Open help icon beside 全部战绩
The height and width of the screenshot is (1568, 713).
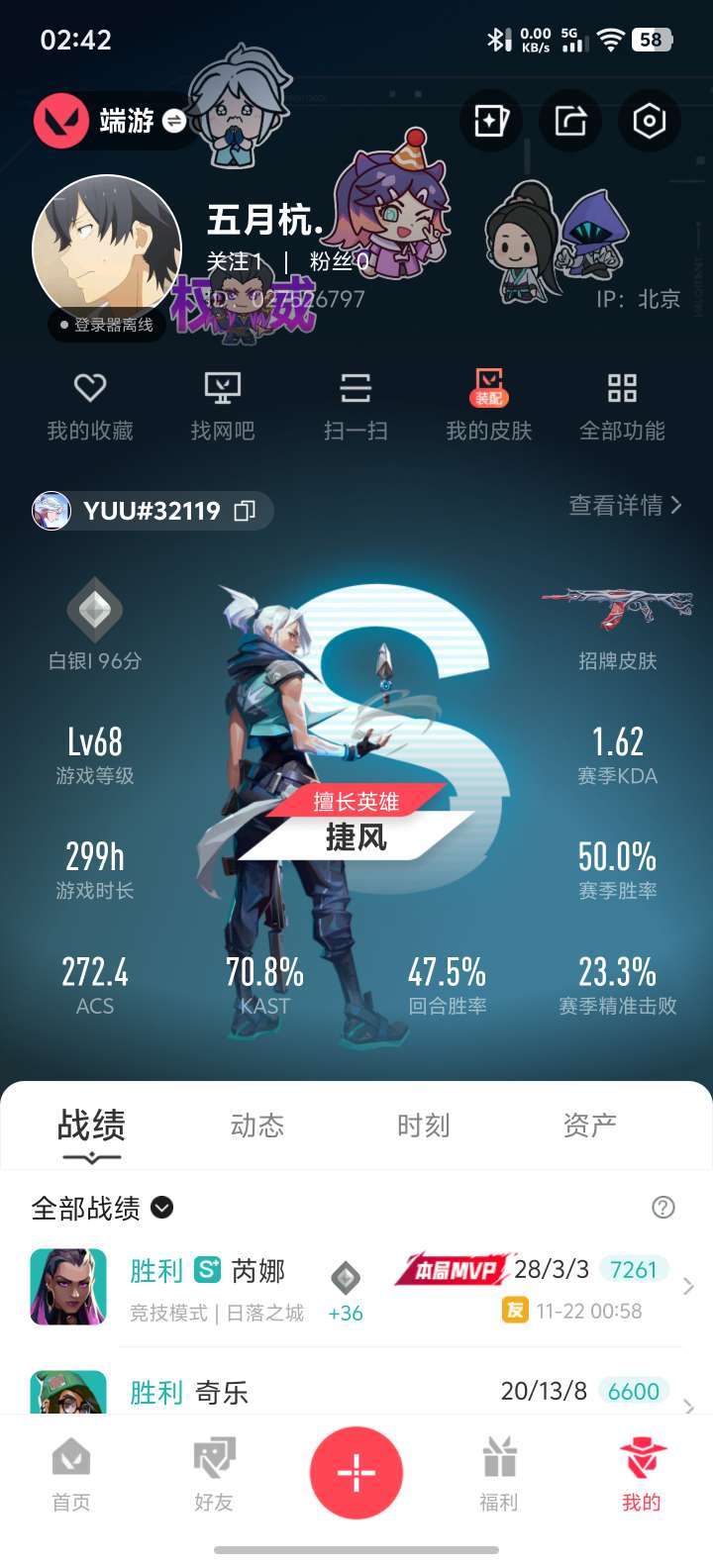point(663,1207)
